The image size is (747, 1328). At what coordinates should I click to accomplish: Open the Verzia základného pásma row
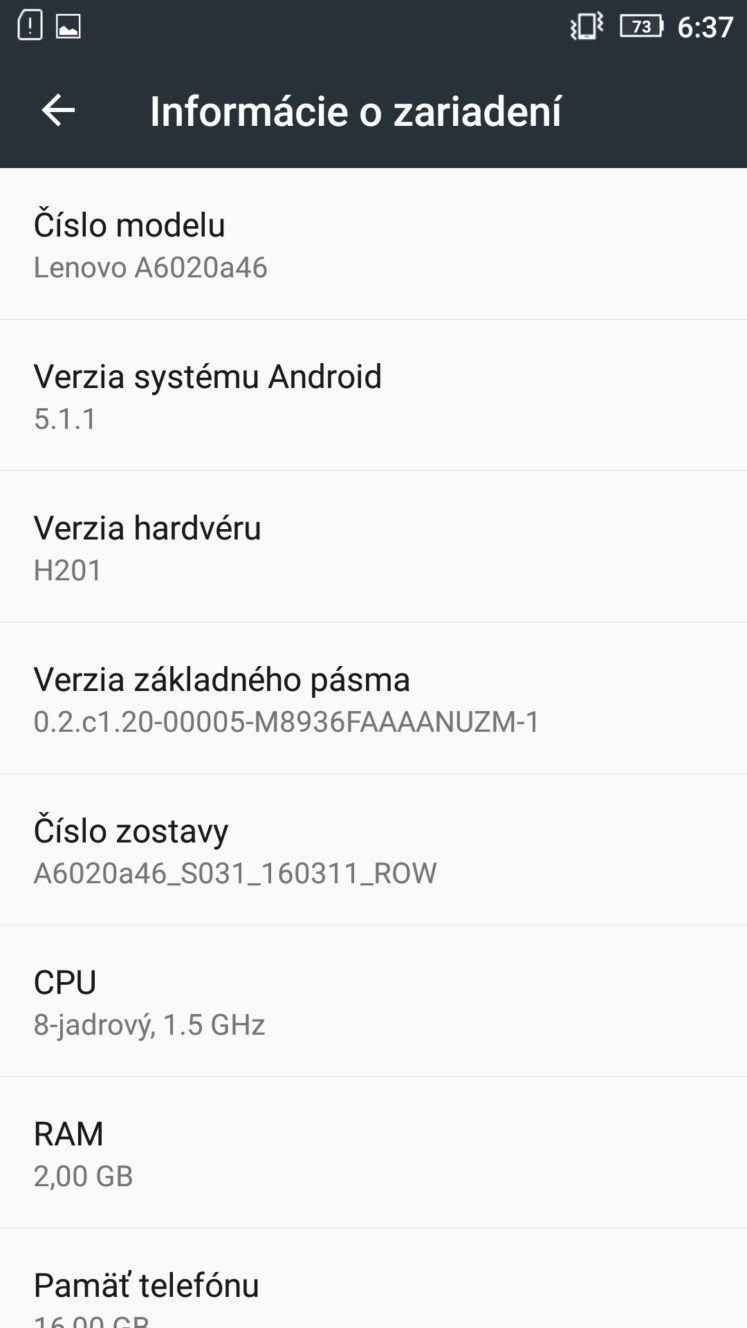373,698
